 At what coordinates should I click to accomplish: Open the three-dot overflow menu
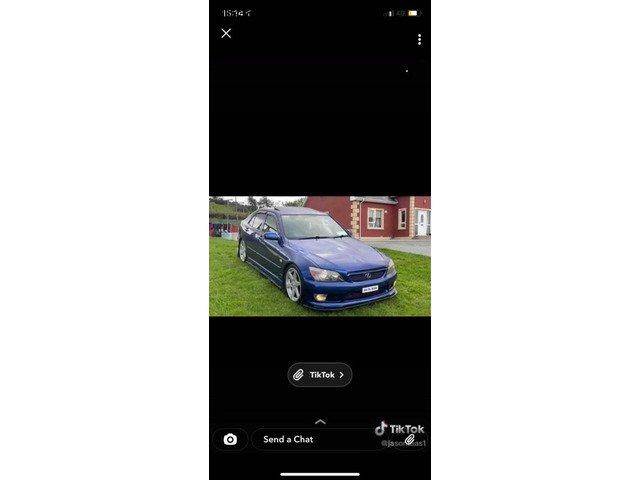pos(419,39)
